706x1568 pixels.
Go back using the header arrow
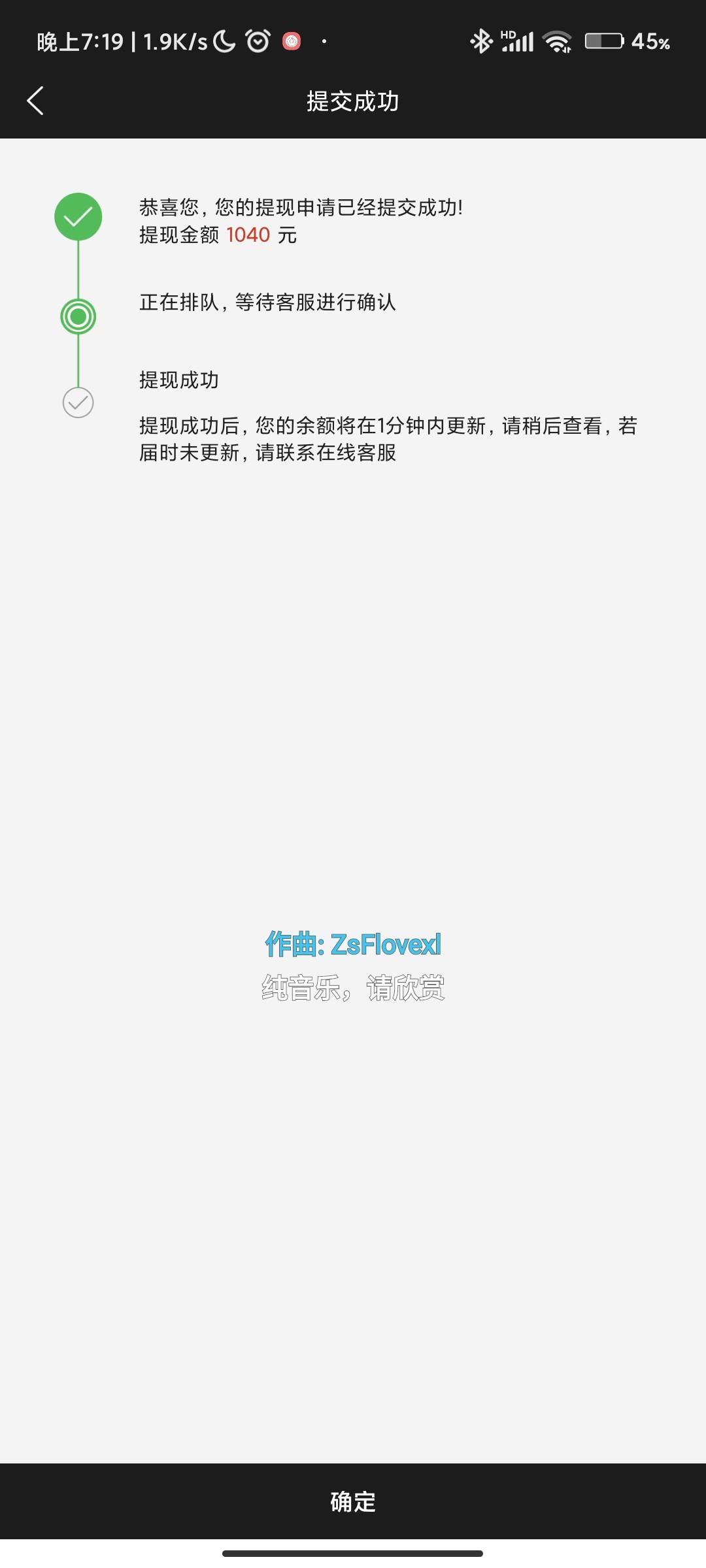35,101
